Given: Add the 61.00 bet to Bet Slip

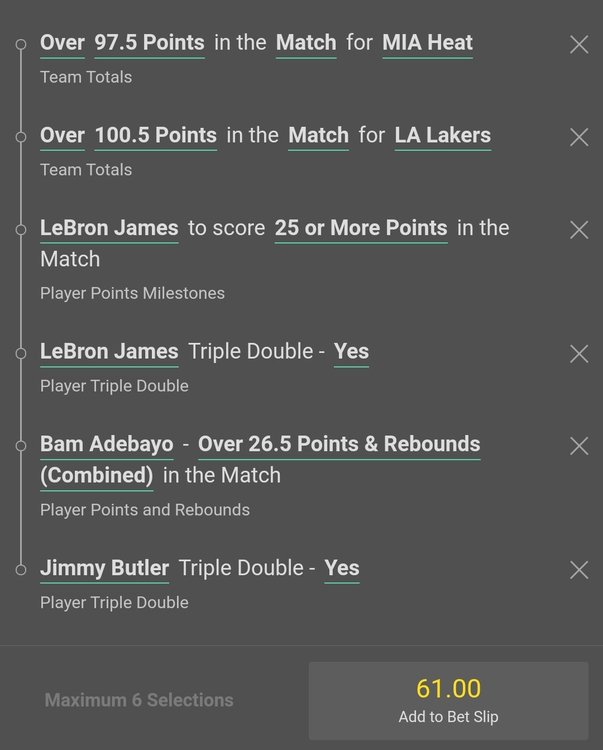Looking at the screenshot, I should 448,699.
